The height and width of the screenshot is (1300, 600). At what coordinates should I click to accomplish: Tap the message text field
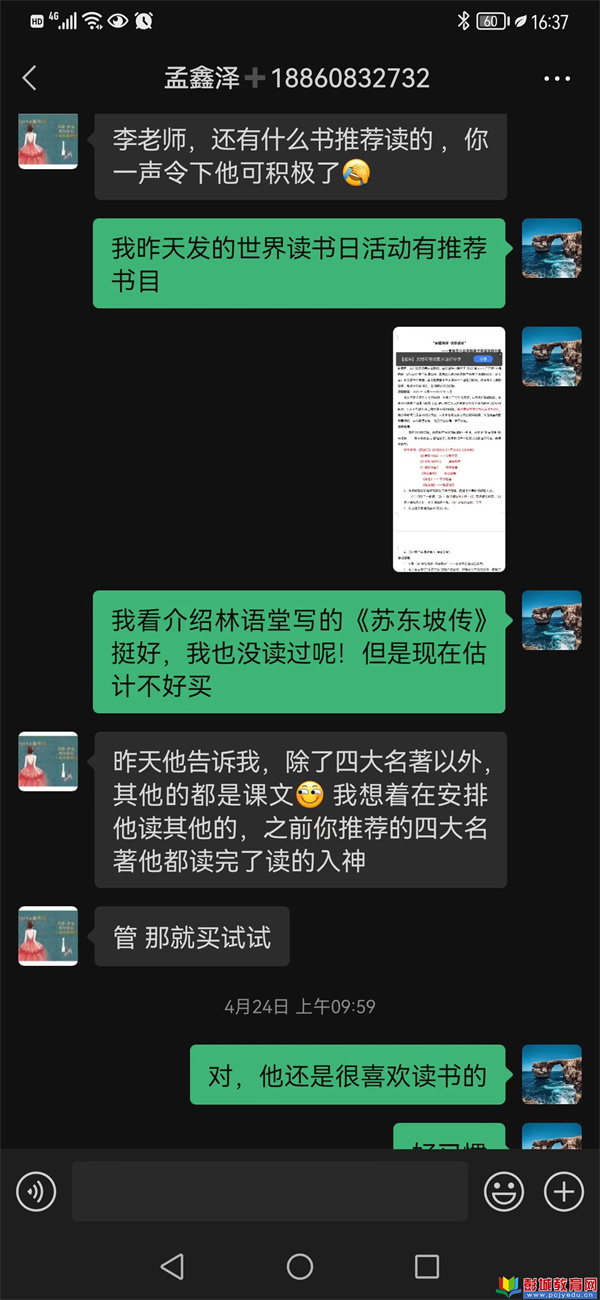270,1191
